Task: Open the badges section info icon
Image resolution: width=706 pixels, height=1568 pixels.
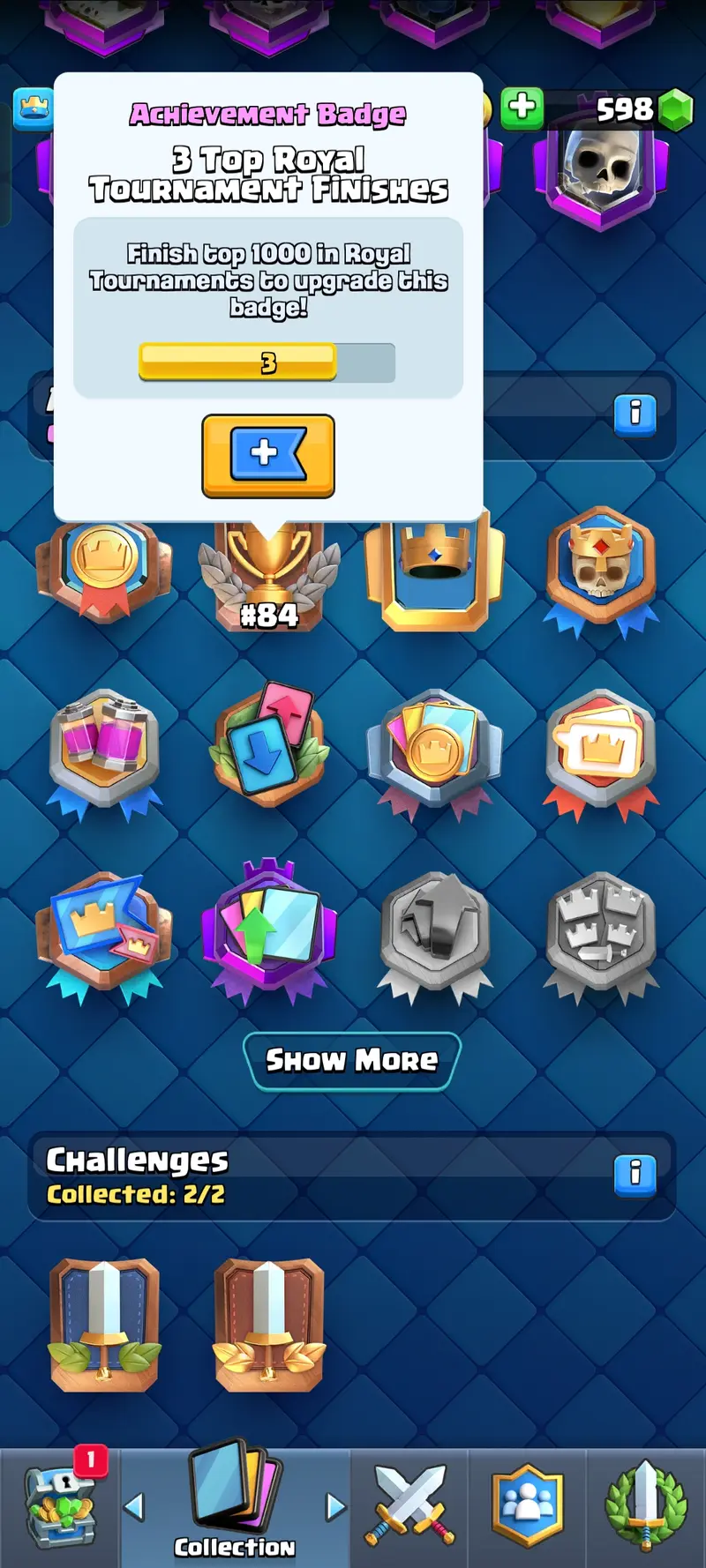Action: pos(635,413)
